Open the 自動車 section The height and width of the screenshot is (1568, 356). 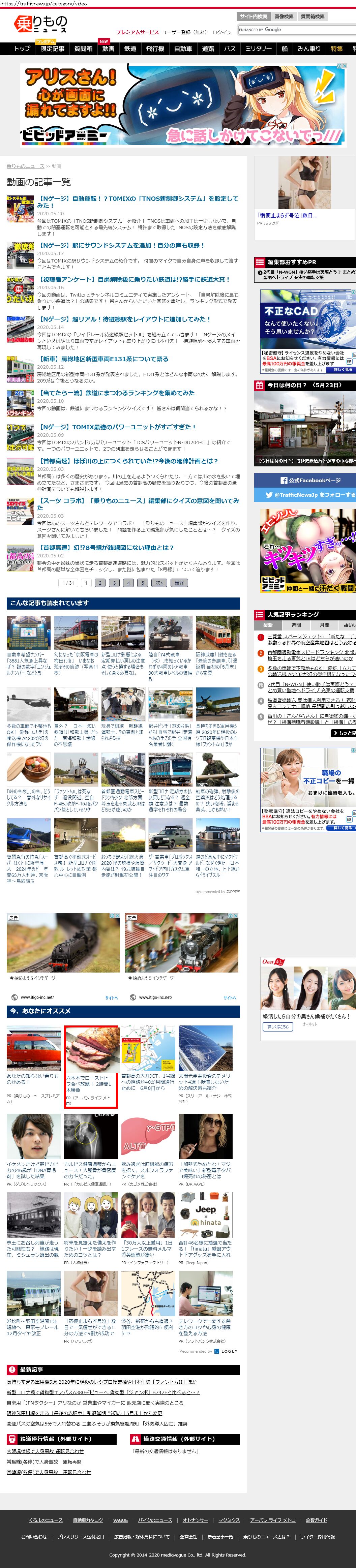183,49
